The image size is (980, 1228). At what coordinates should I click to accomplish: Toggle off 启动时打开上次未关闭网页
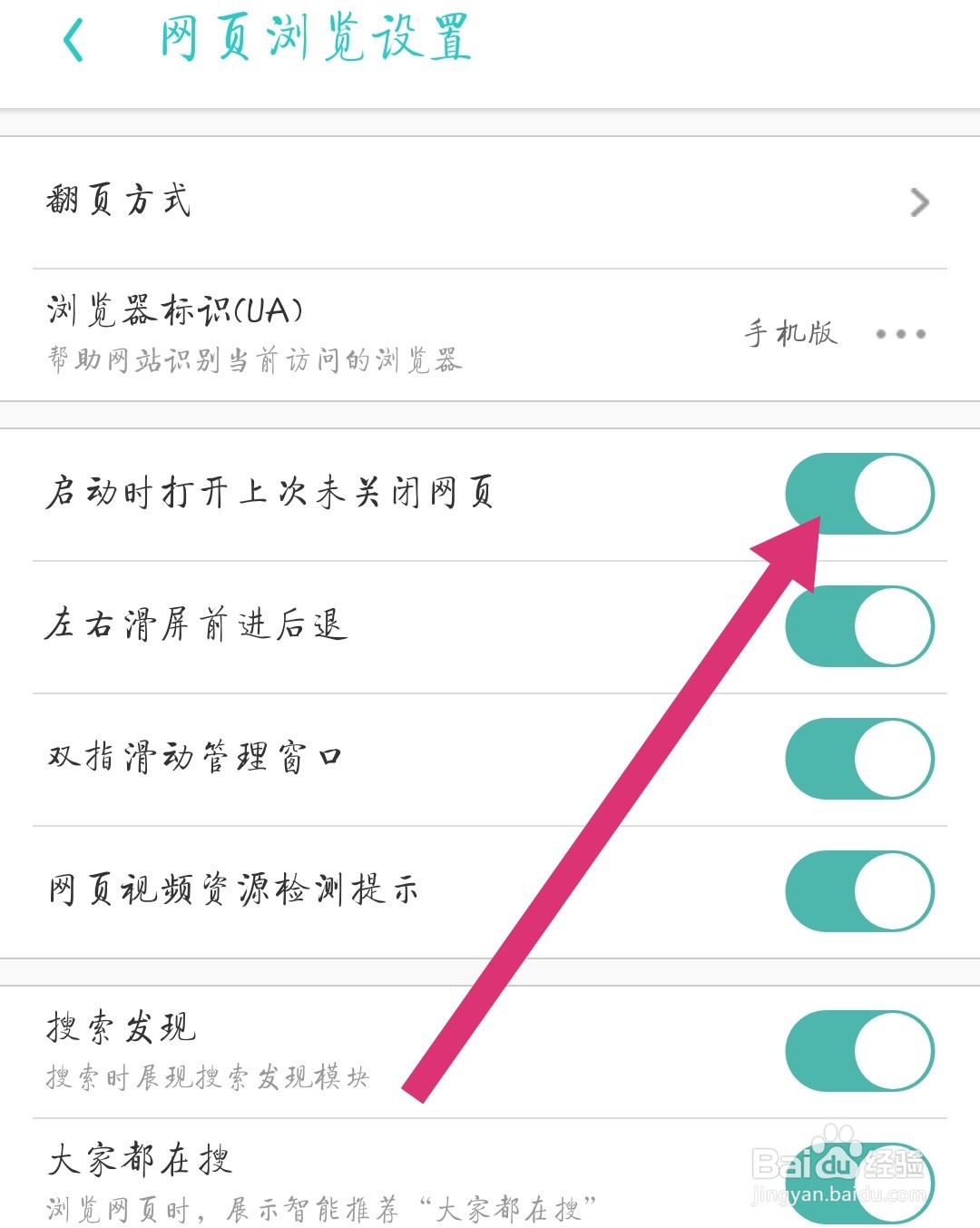(x=858, y=493)
